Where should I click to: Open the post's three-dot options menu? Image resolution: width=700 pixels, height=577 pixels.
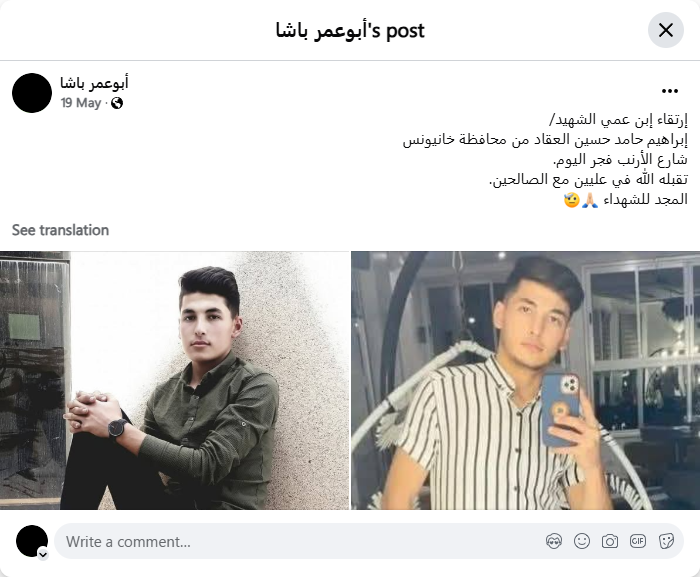click(670, 90)
